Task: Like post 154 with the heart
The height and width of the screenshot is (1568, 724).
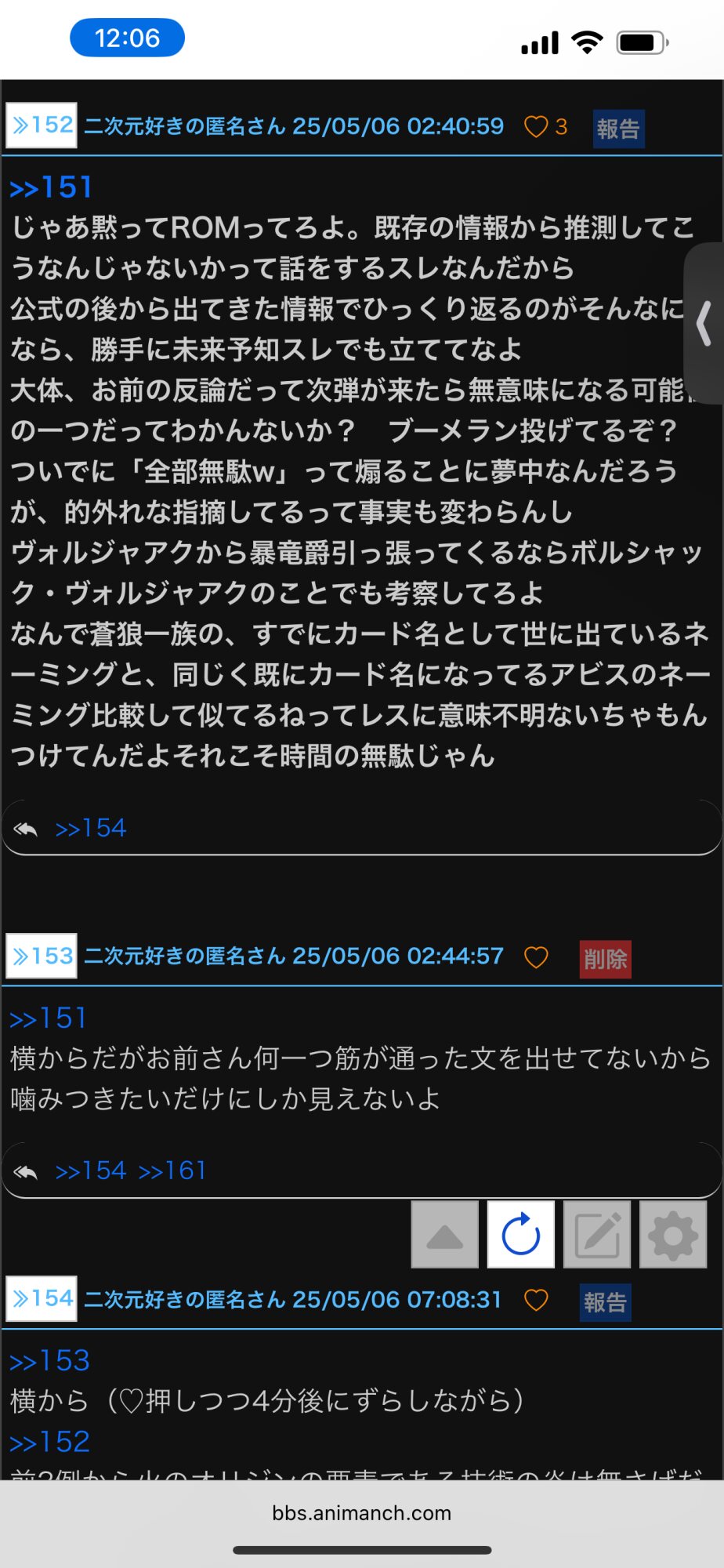Action: (x=536, y=1300)
